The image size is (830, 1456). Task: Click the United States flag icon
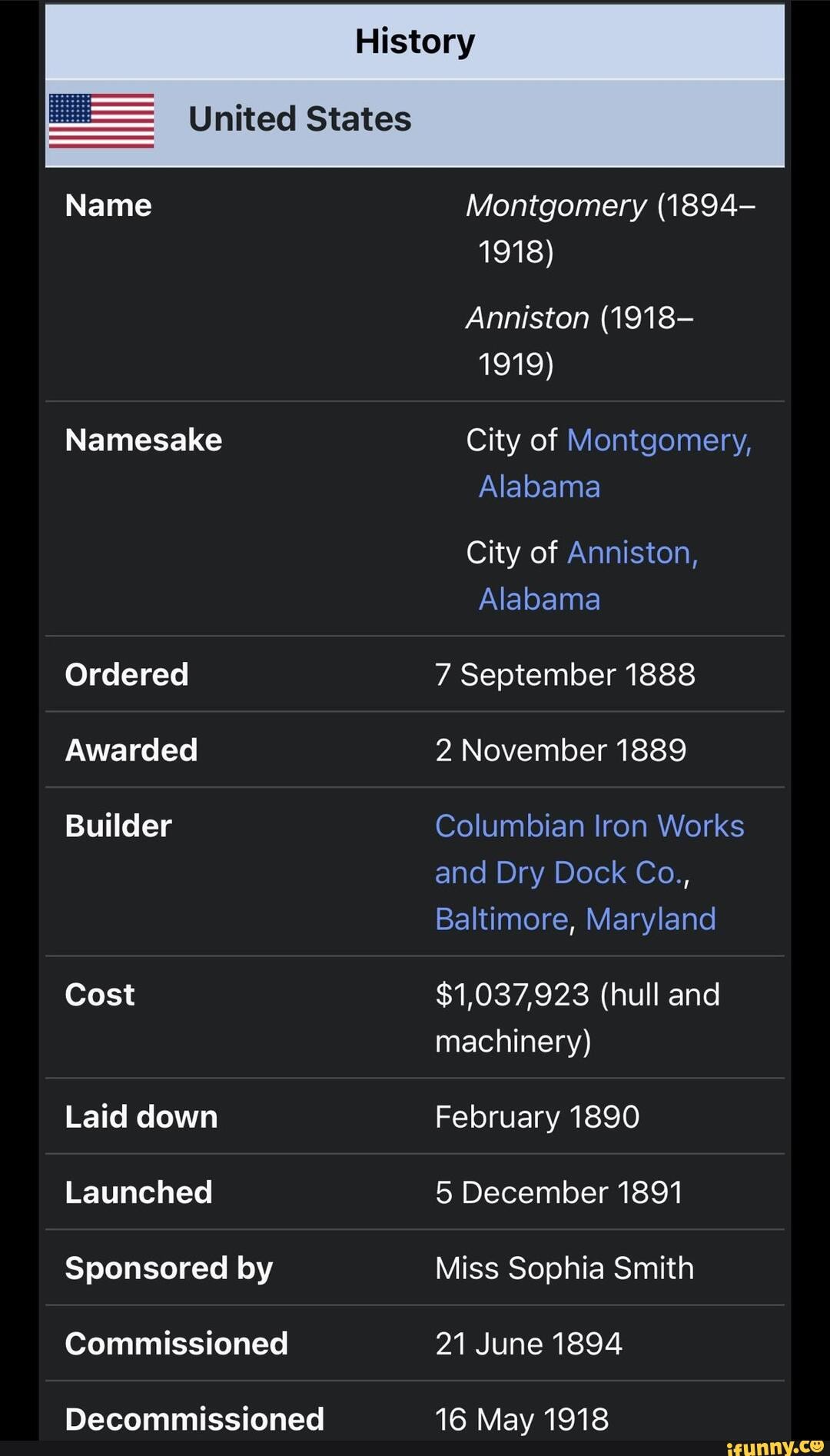(100, 120)
